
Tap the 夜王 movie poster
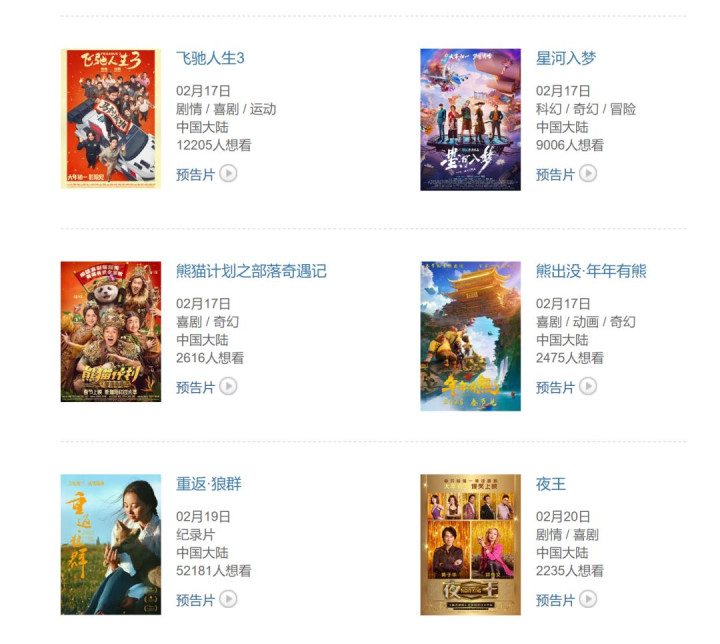pos(470,544)
